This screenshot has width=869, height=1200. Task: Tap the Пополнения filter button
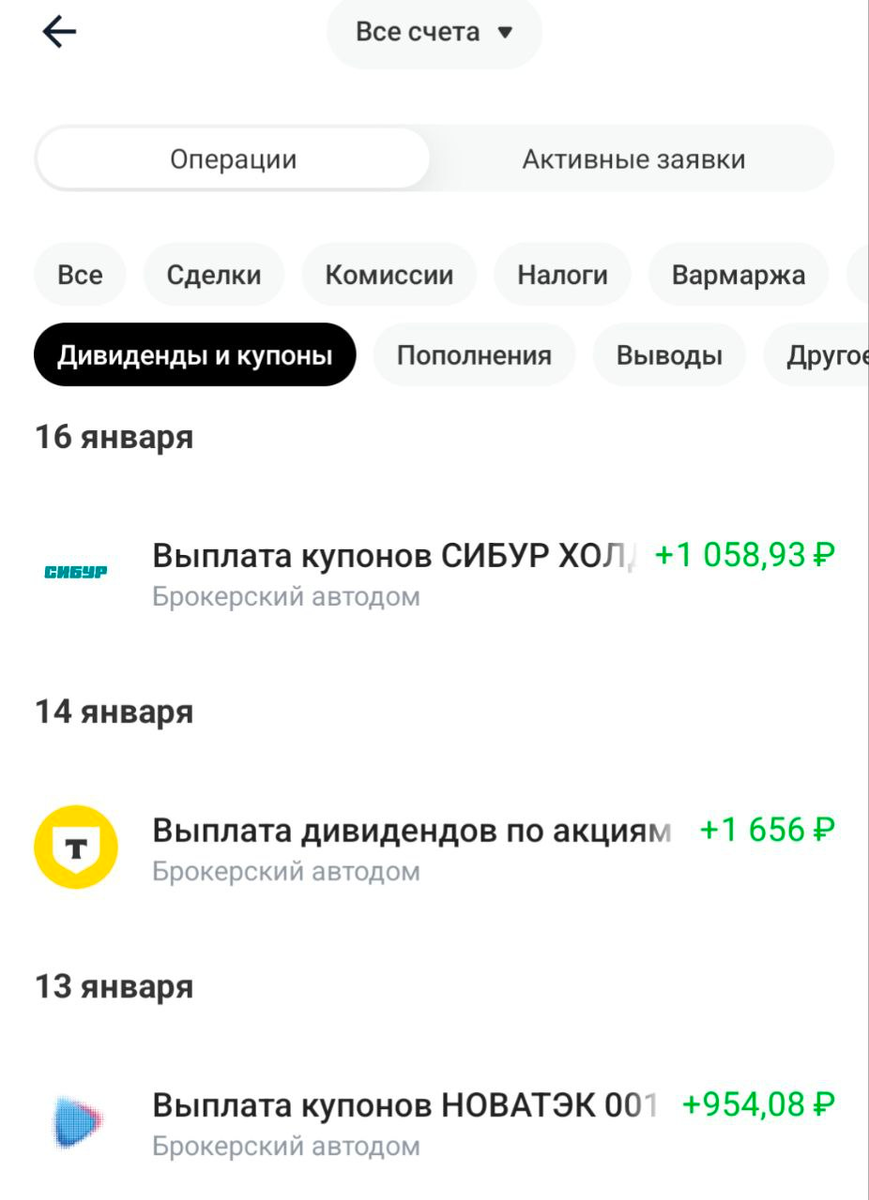pyautogui.click(x=474, y=354)
